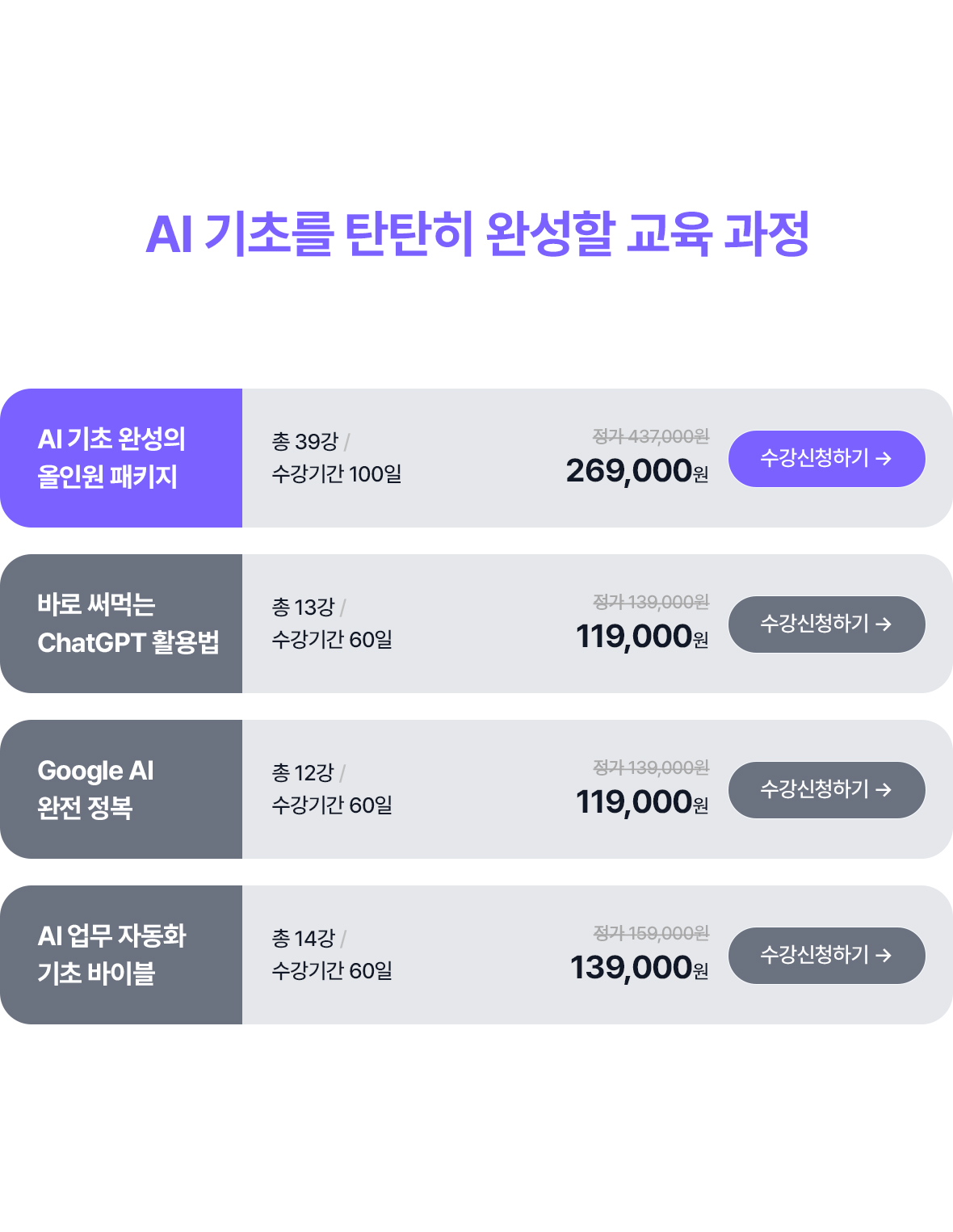Viewport: 953px width, 1232px height.
Task: Apply for the Google AI 완전 정복 course
Action: [x=826, y=790]
